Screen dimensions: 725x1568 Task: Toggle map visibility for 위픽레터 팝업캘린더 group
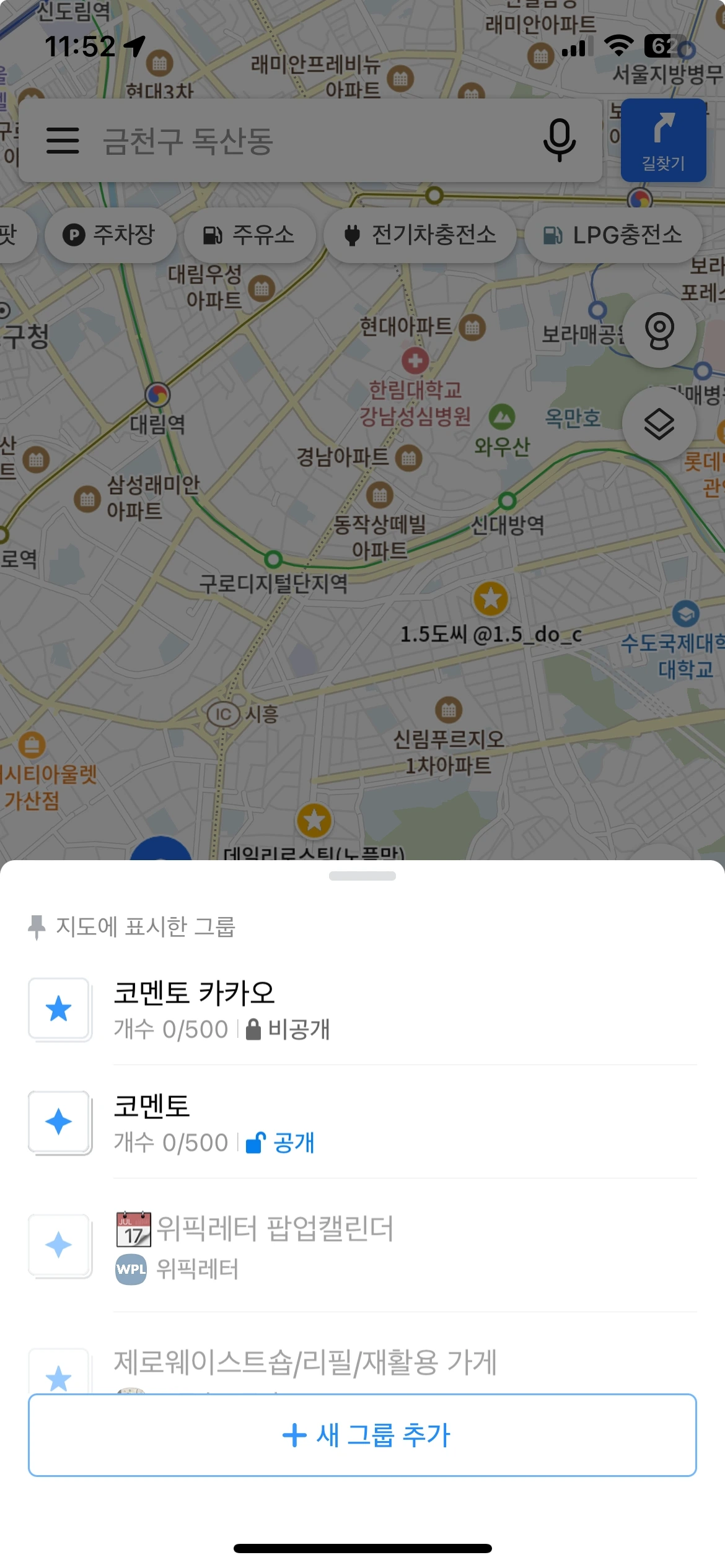(59, 1245)
